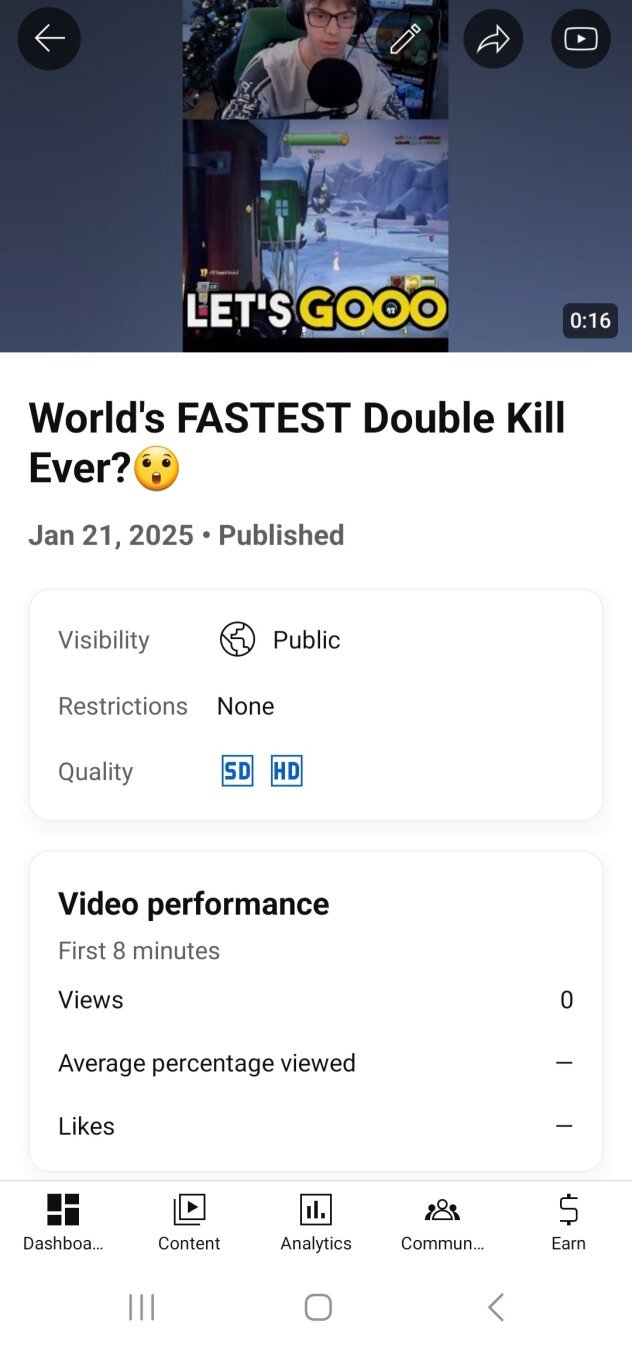Share this video
This screenshot has height=1350, width=632.
coord(493,39)
